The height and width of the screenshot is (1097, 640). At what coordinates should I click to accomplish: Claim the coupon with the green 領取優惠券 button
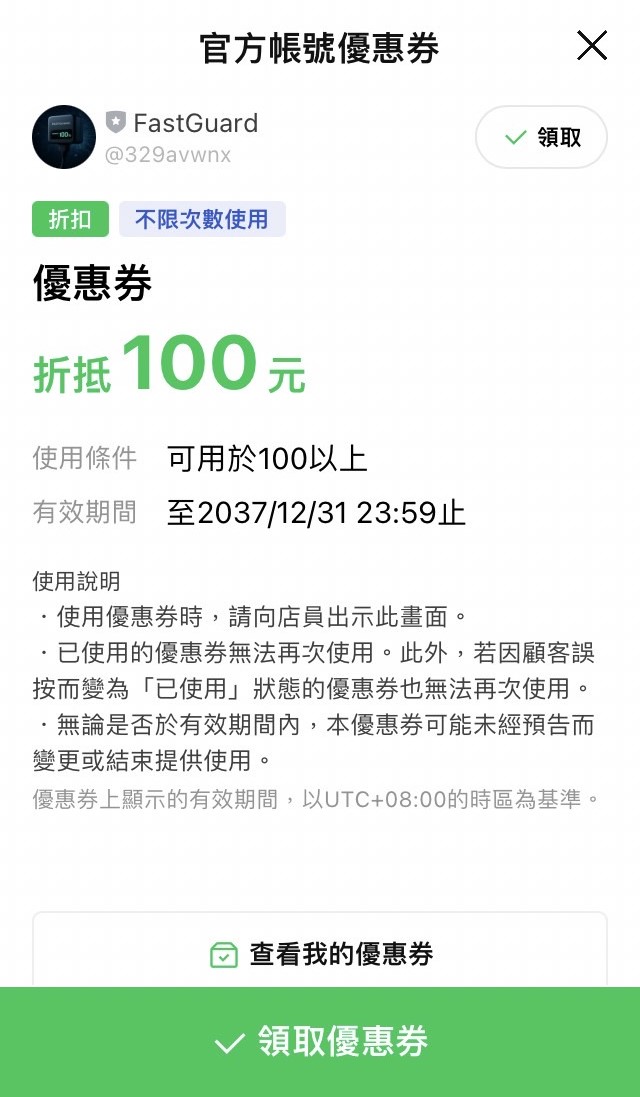pos(320,1041)
